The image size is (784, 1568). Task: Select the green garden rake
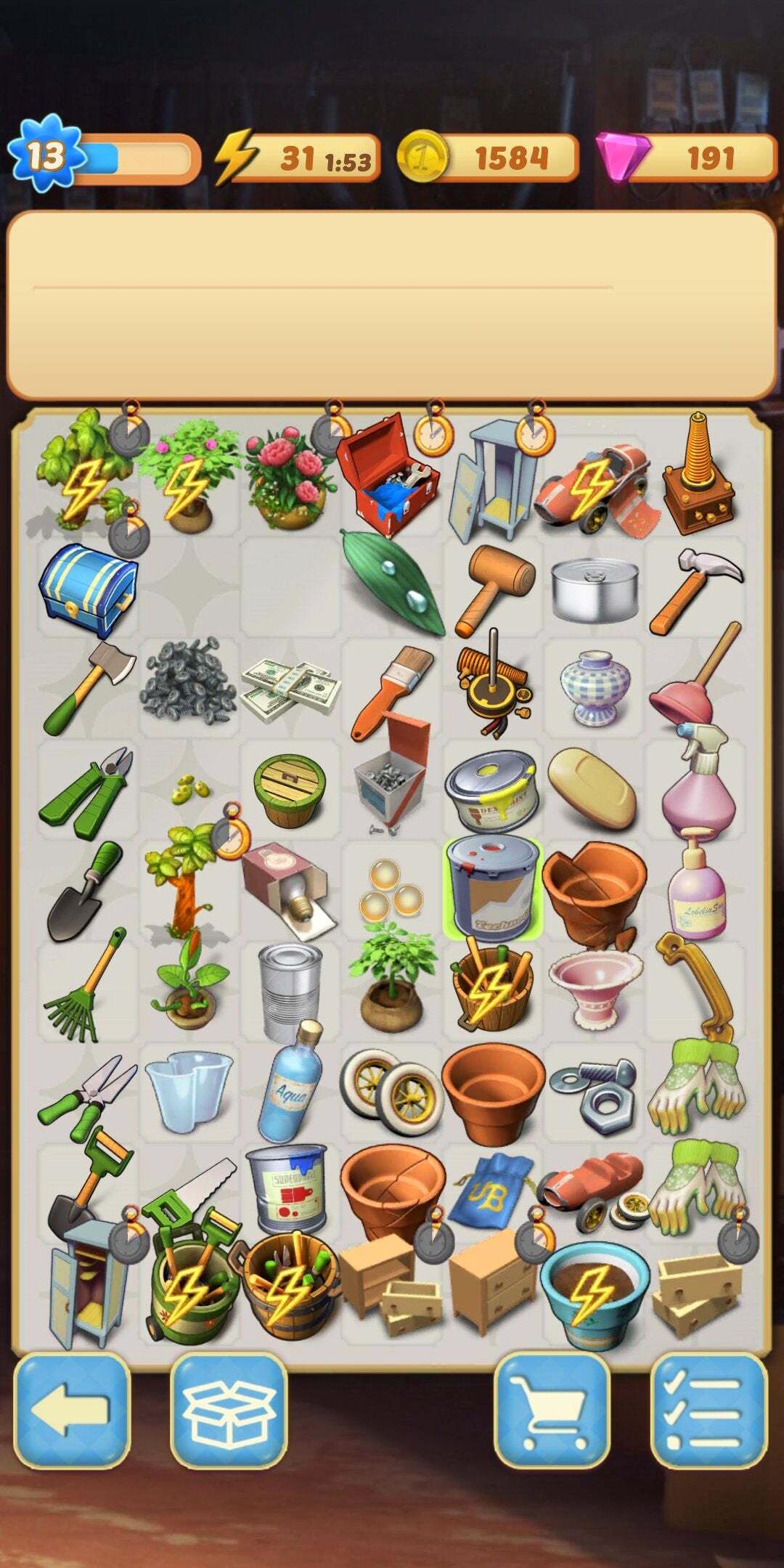(x=83, y=989)
